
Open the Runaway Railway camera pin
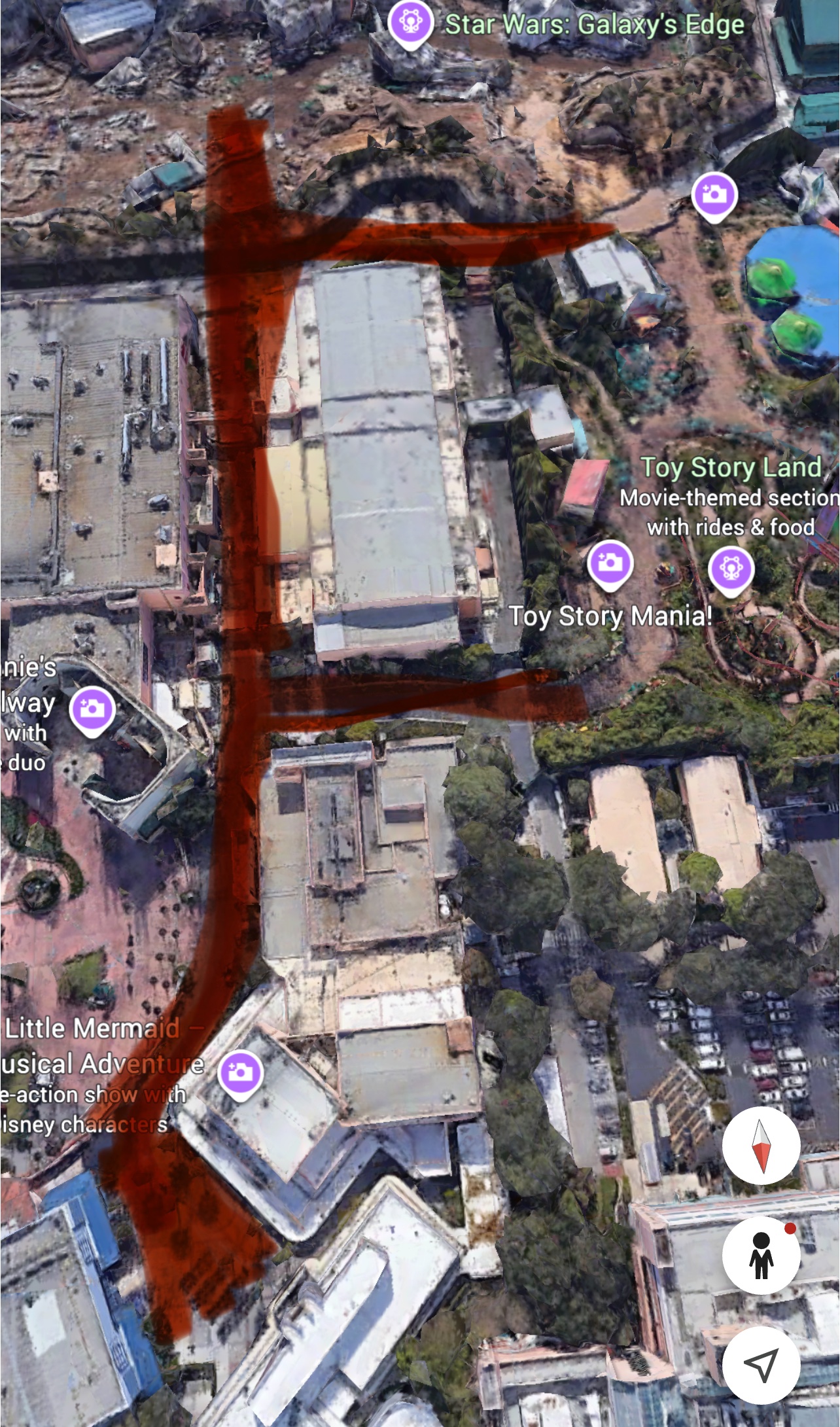tap(93, 709)
